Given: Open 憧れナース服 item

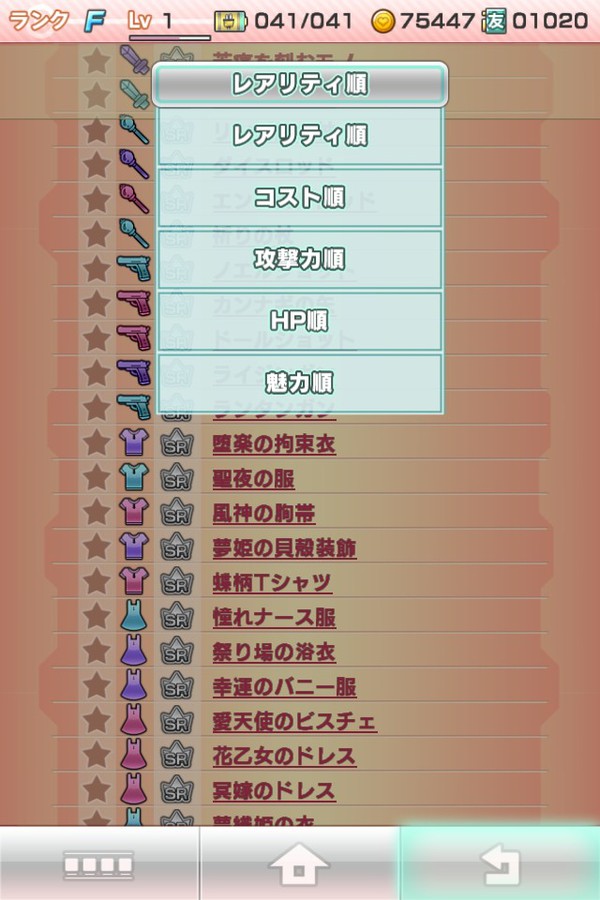Looking at the screenshot, I should tap(274, 617).
